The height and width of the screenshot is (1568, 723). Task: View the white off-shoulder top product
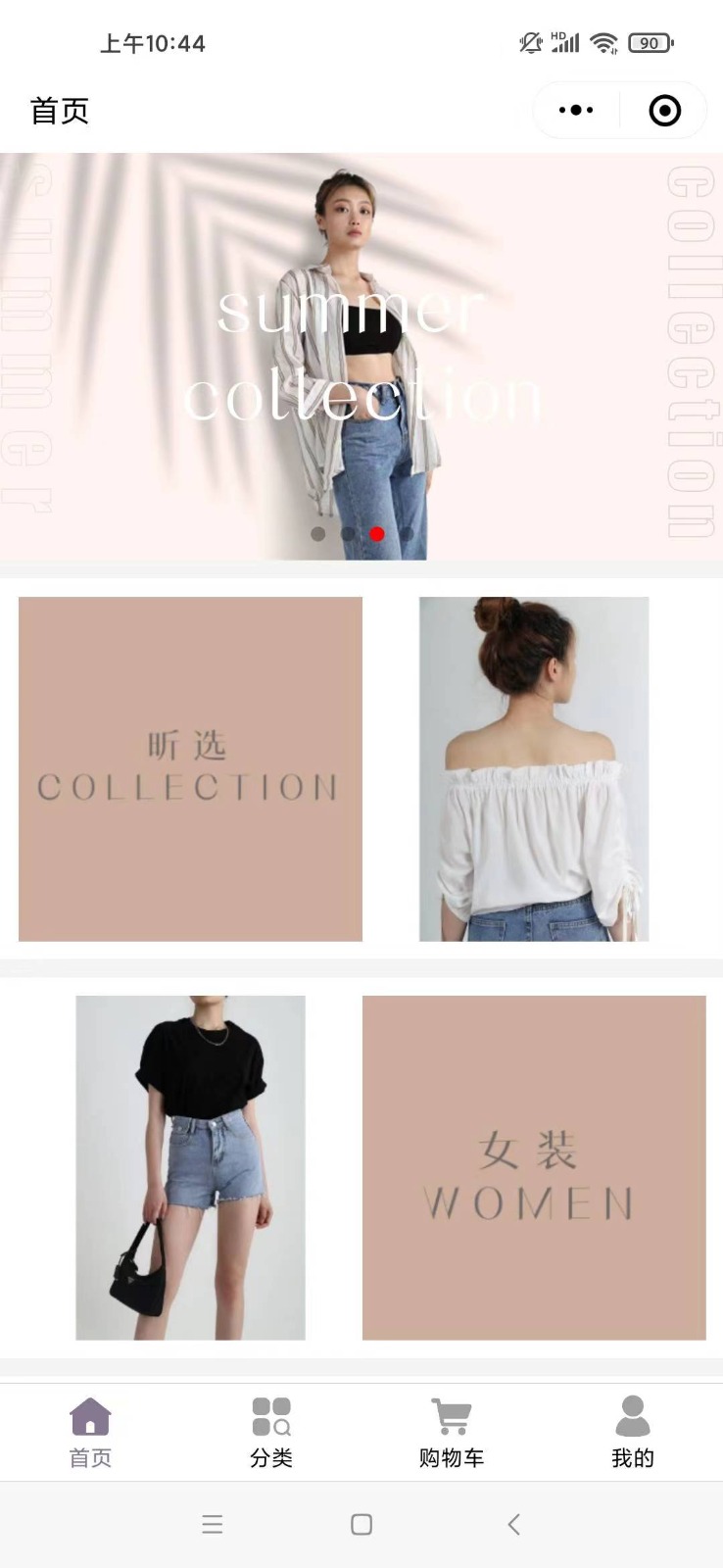[x=534, y=769]
